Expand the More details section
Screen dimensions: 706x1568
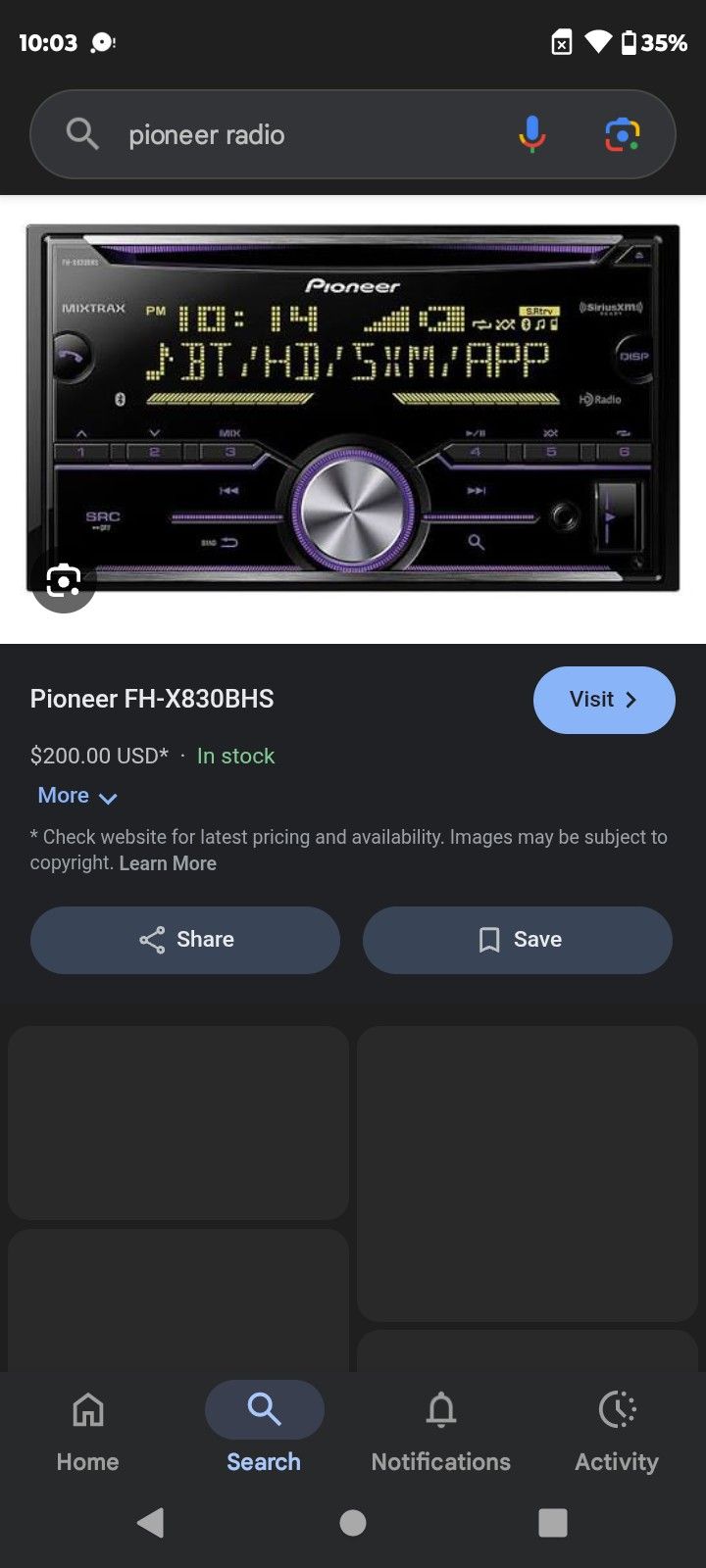coord(77,796)
